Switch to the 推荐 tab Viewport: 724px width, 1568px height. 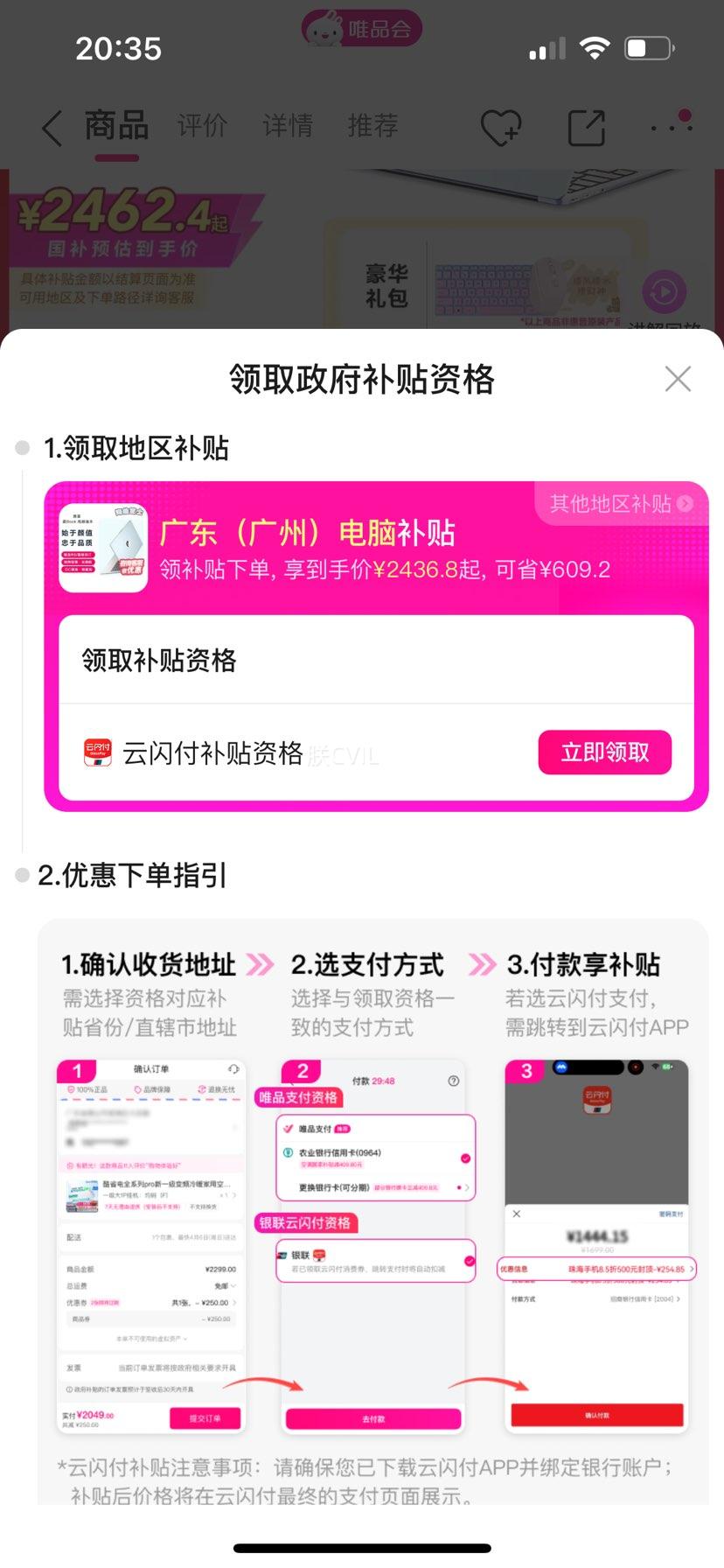tap(373, 126)
